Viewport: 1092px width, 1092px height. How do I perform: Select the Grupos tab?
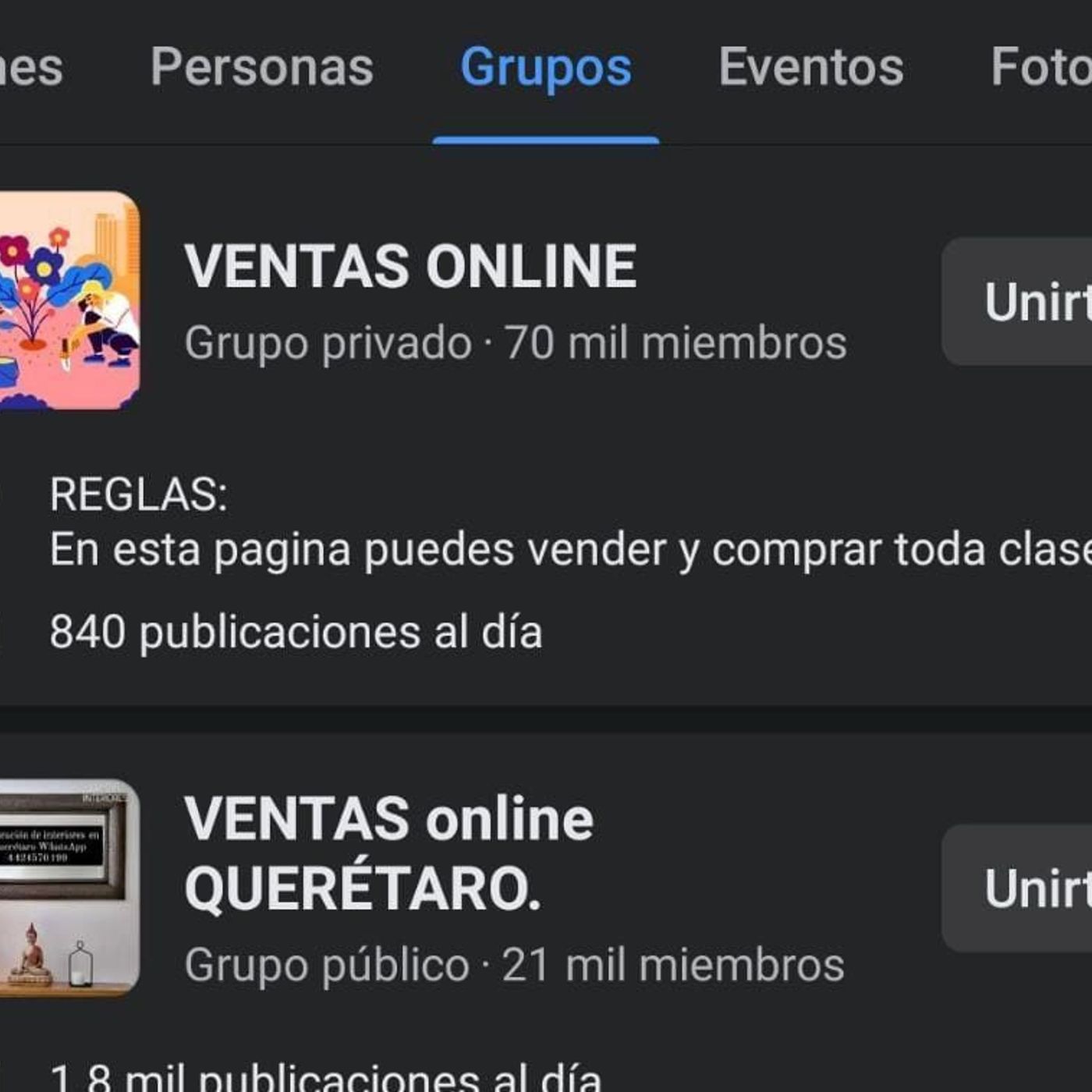(x=546, y=67)
